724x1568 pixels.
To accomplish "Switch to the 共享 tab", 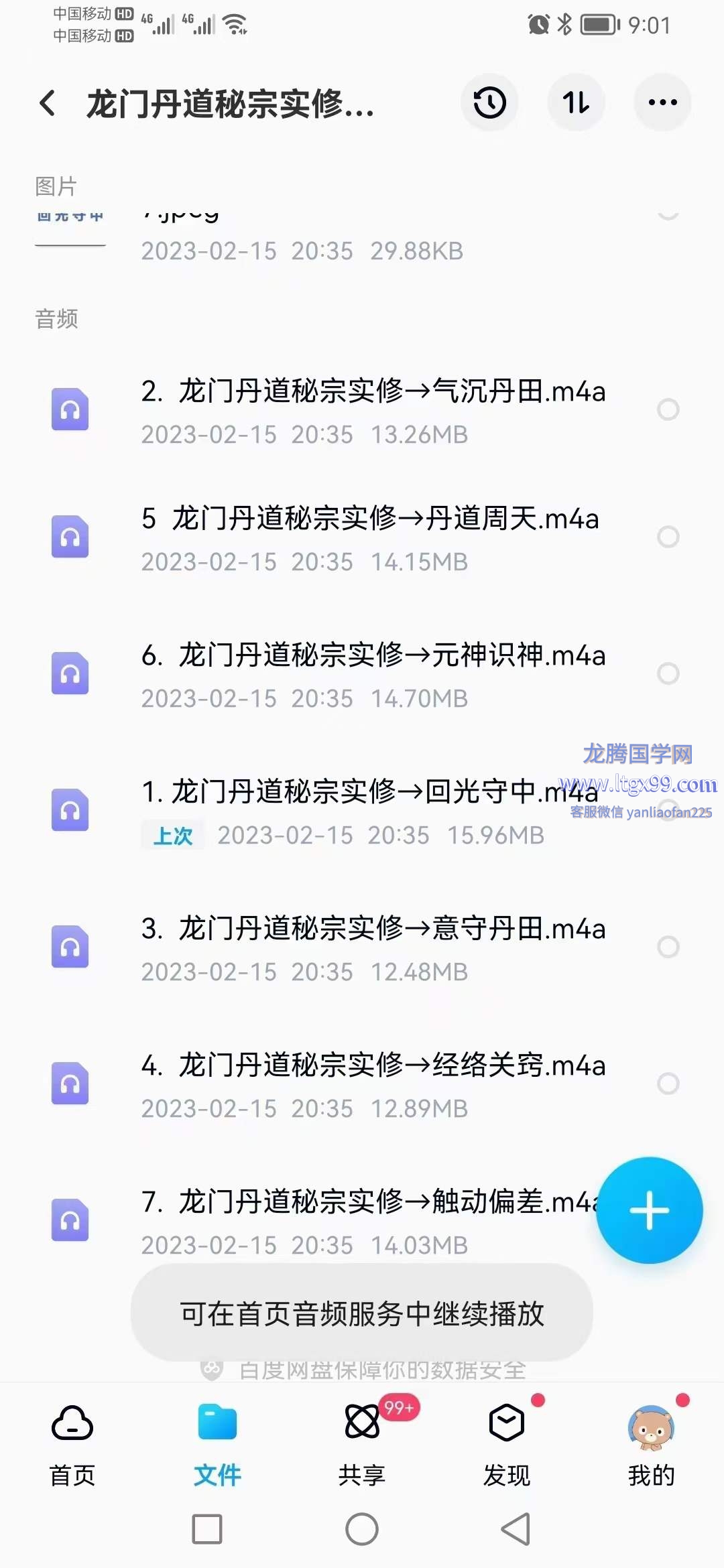I will pyautogui.click(x=362, y=1445).
